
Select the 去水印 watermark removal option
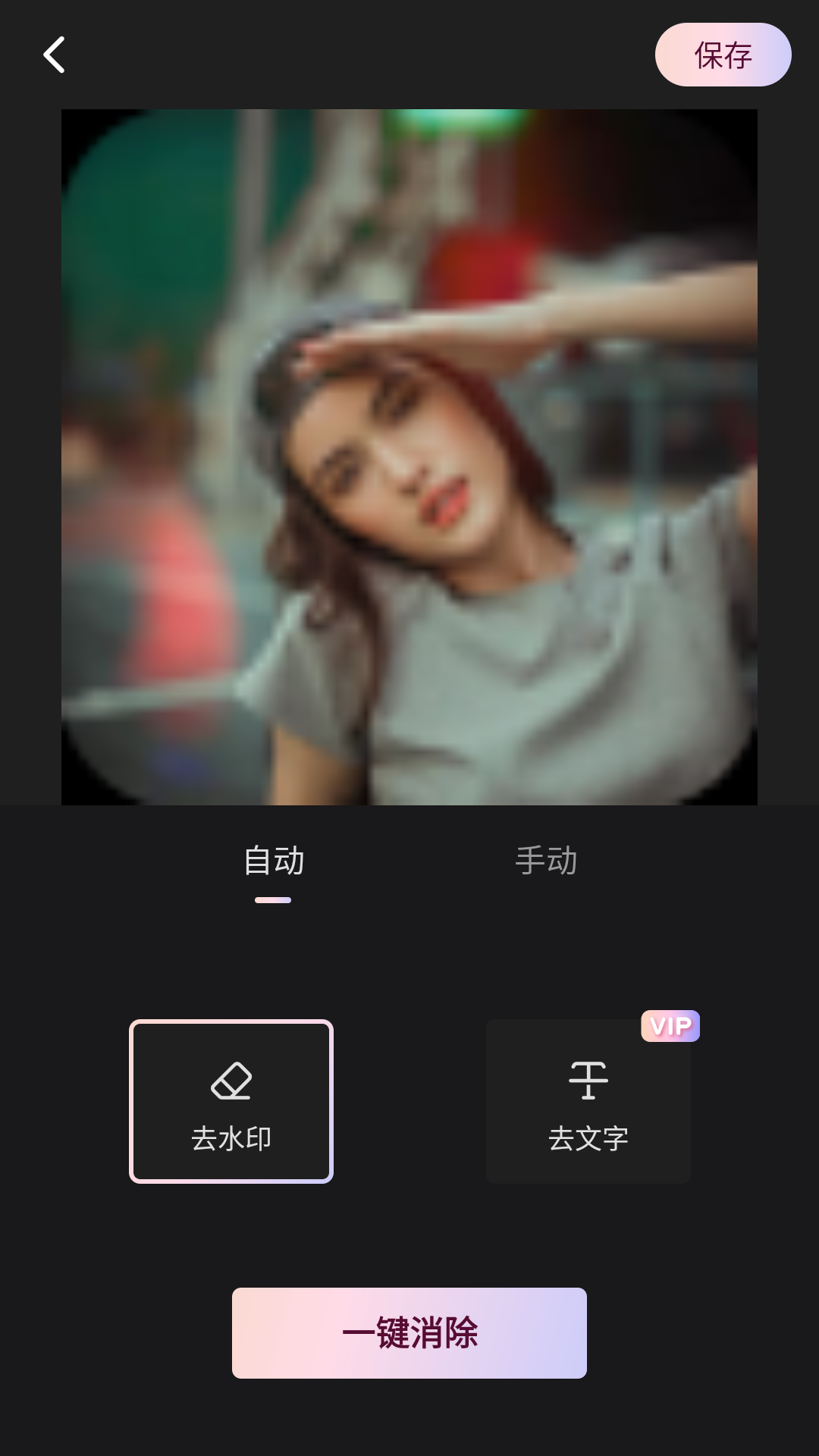[x=231, y=1101]
